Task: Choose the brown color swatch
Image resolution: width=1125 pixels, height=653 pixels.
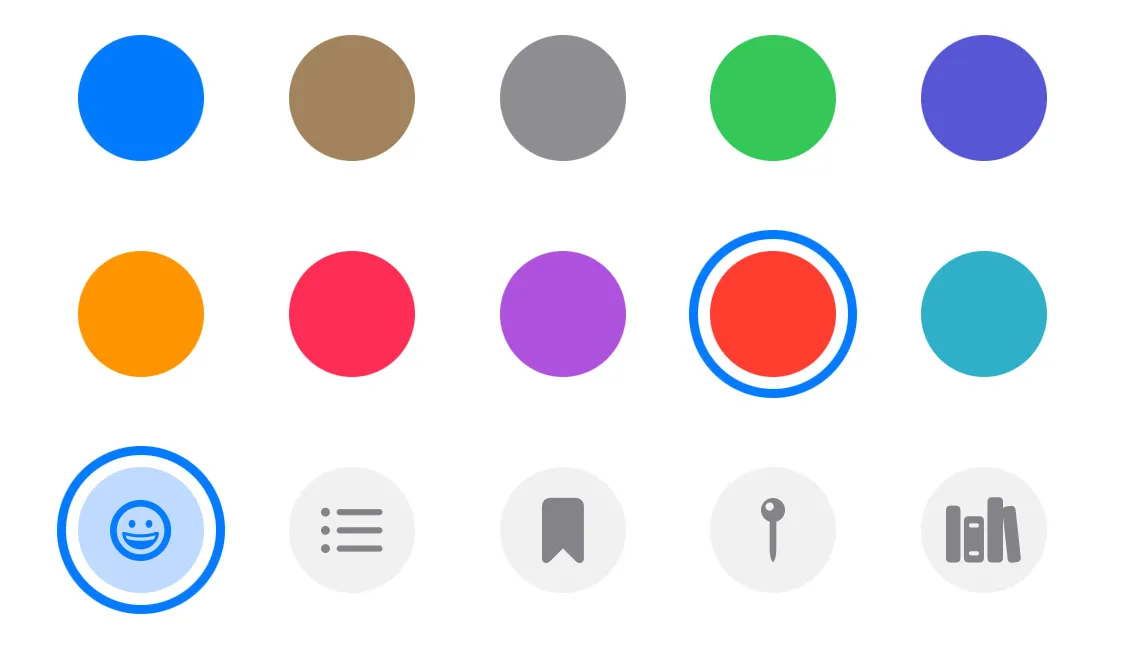Action: [352, 98]
